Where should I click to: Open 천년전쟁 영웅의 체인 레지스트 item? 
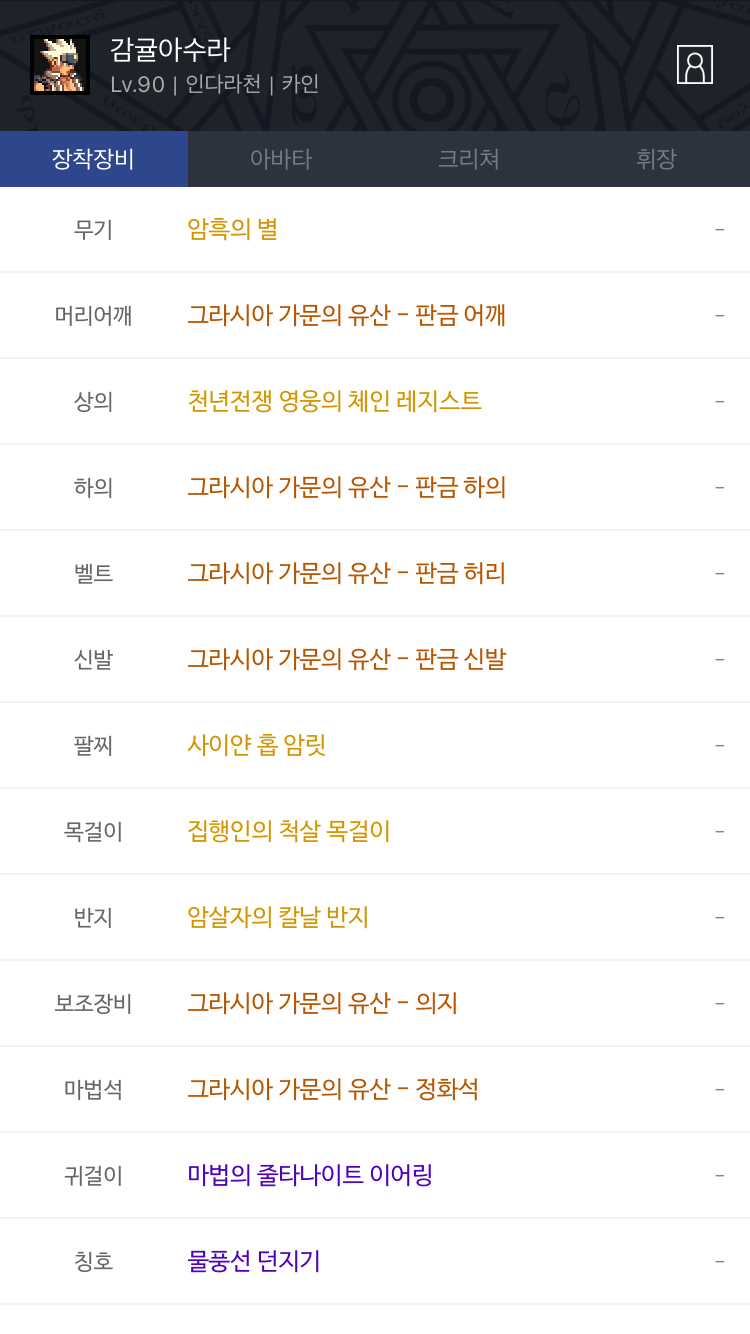coord(334,402)
